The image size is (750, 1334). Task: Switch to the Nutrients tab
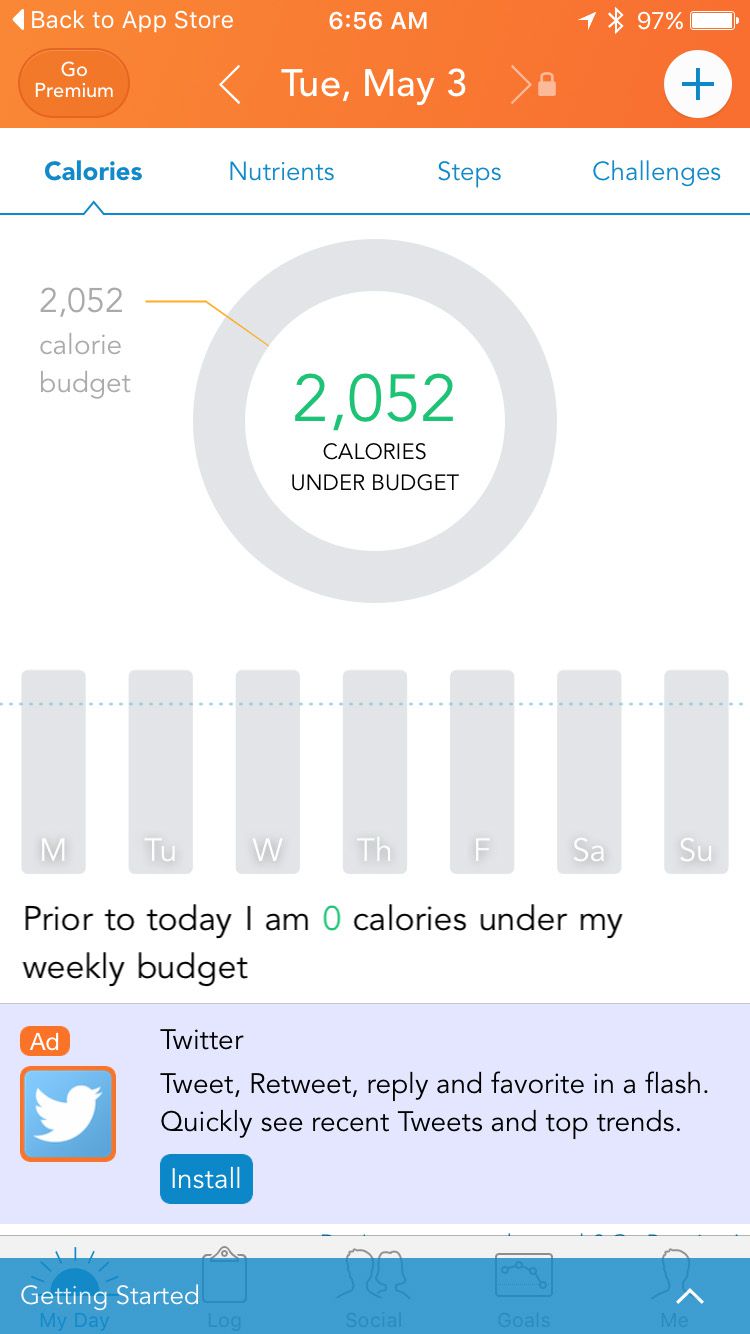click(281, 171)
